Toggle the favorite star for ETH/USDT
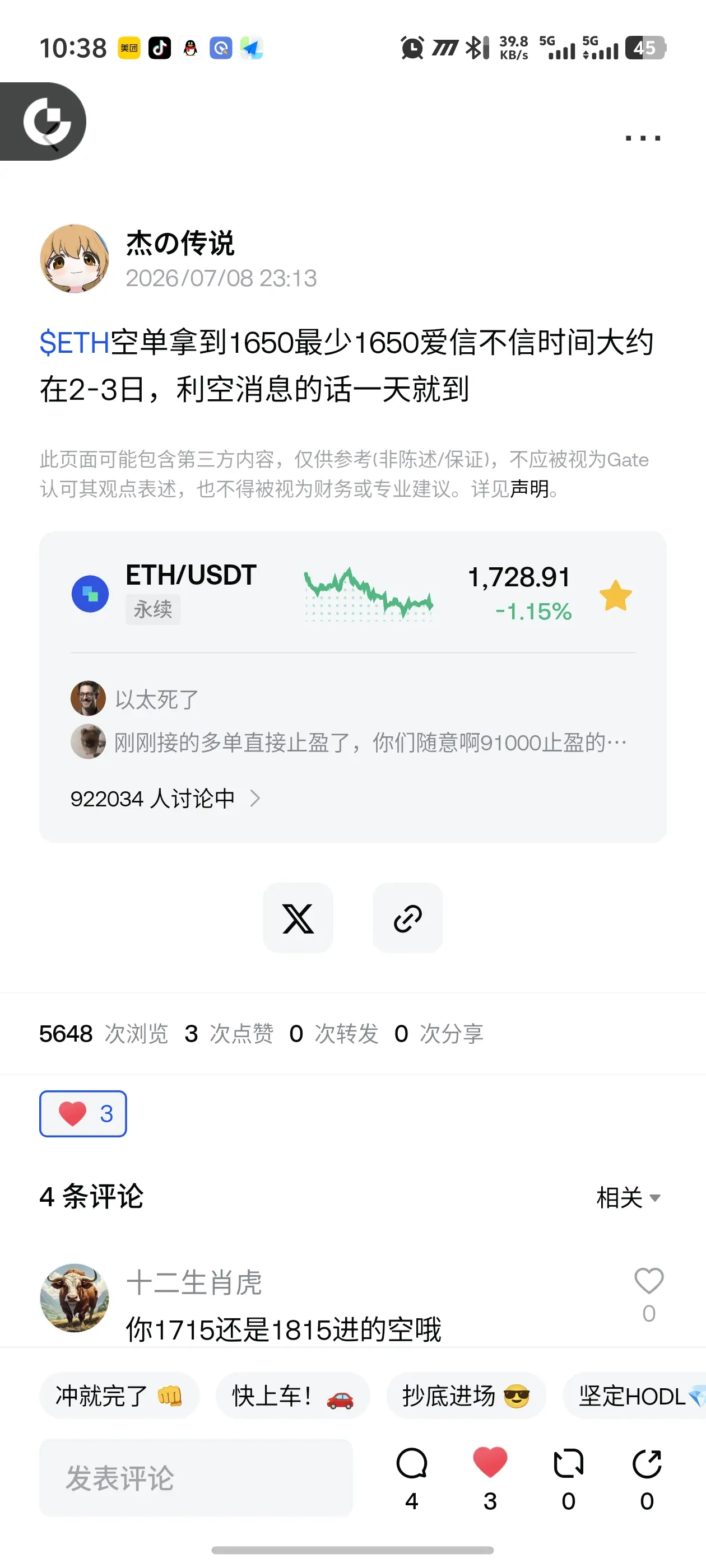Viewport: 706px width, 1568px height. (615, 595)
